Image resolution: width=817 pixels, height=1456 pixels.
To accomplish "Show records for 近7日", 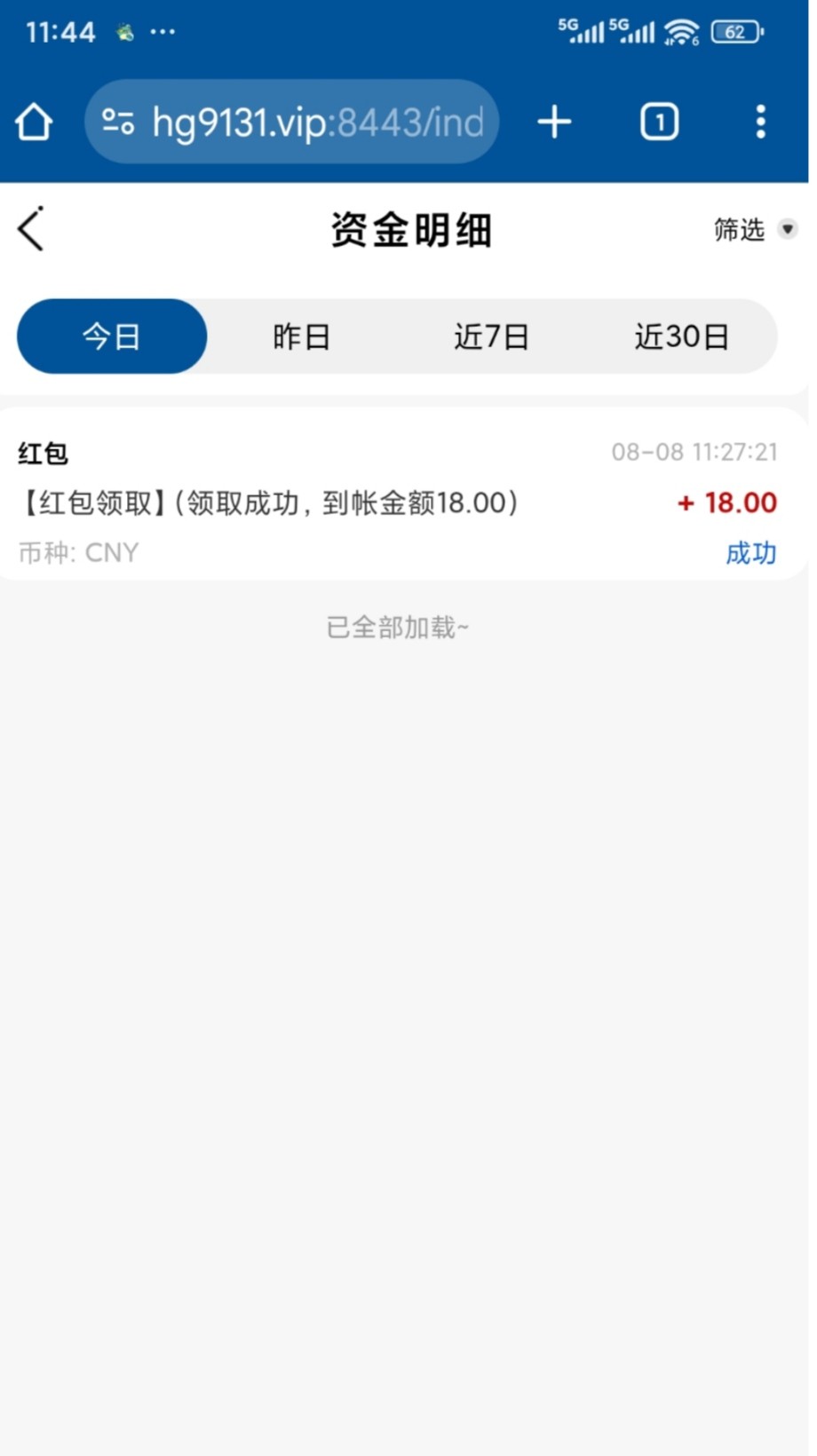I will 491,336.
